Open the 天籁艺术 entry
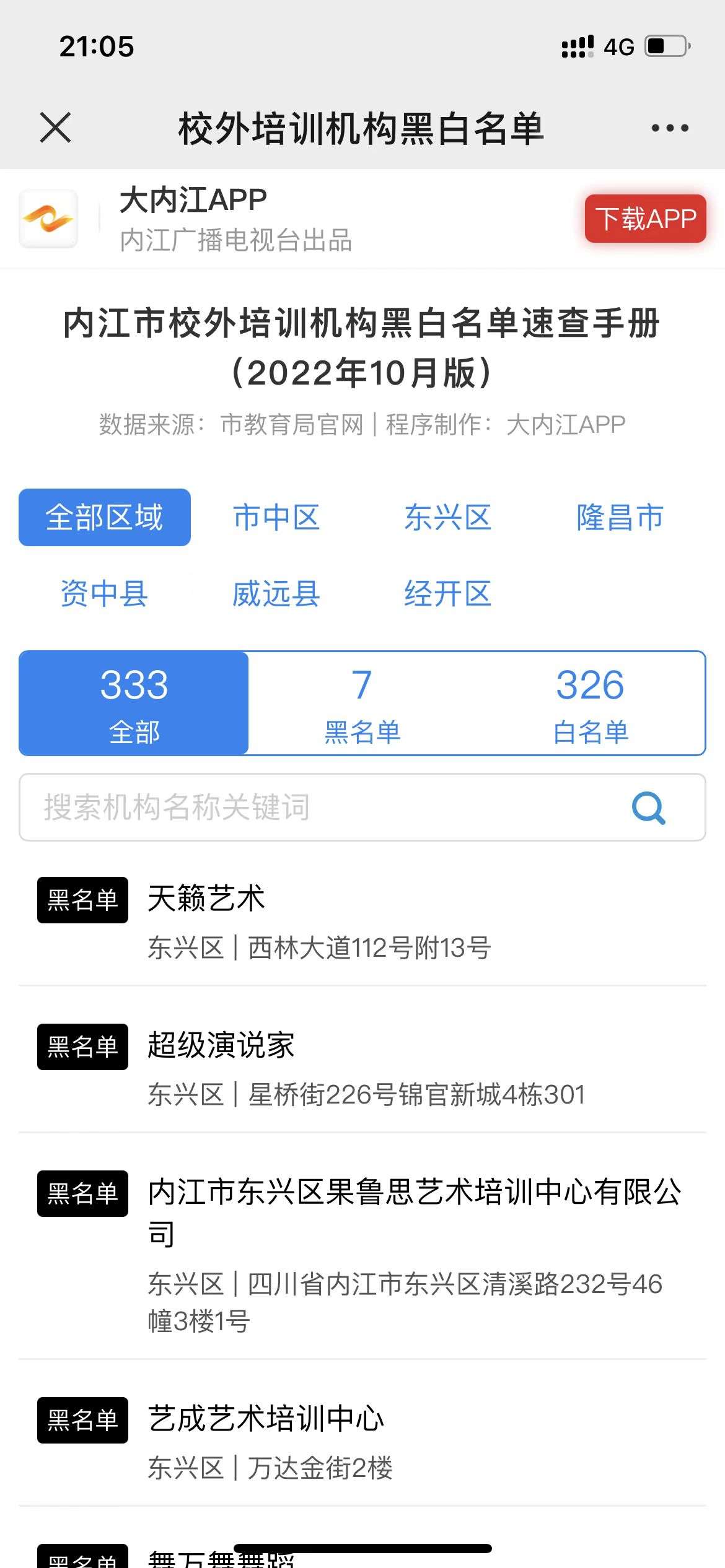Viewport: 725px width, 1568px height. (362, 921)
